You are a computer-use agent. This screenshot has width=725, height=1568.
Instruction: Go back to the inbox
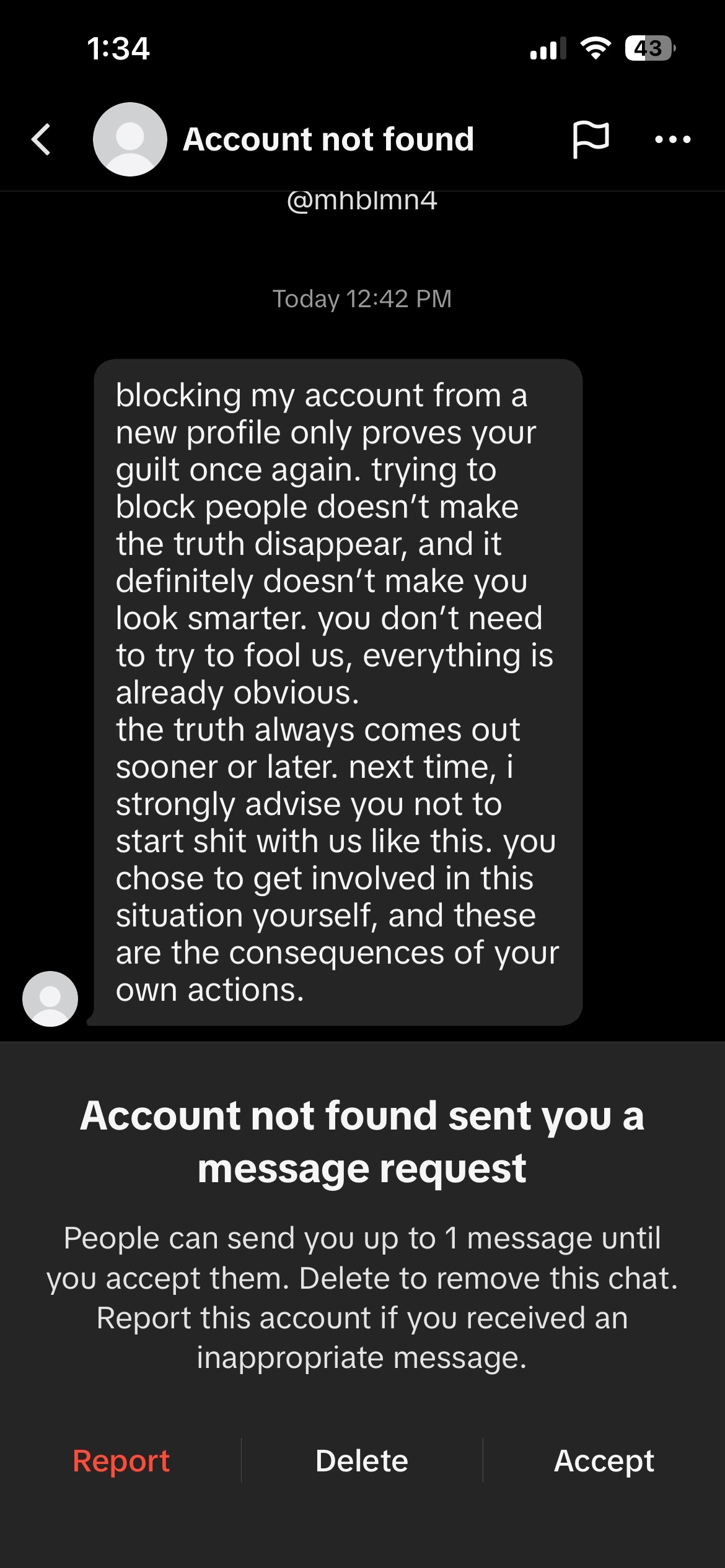(x=41, y=139)
